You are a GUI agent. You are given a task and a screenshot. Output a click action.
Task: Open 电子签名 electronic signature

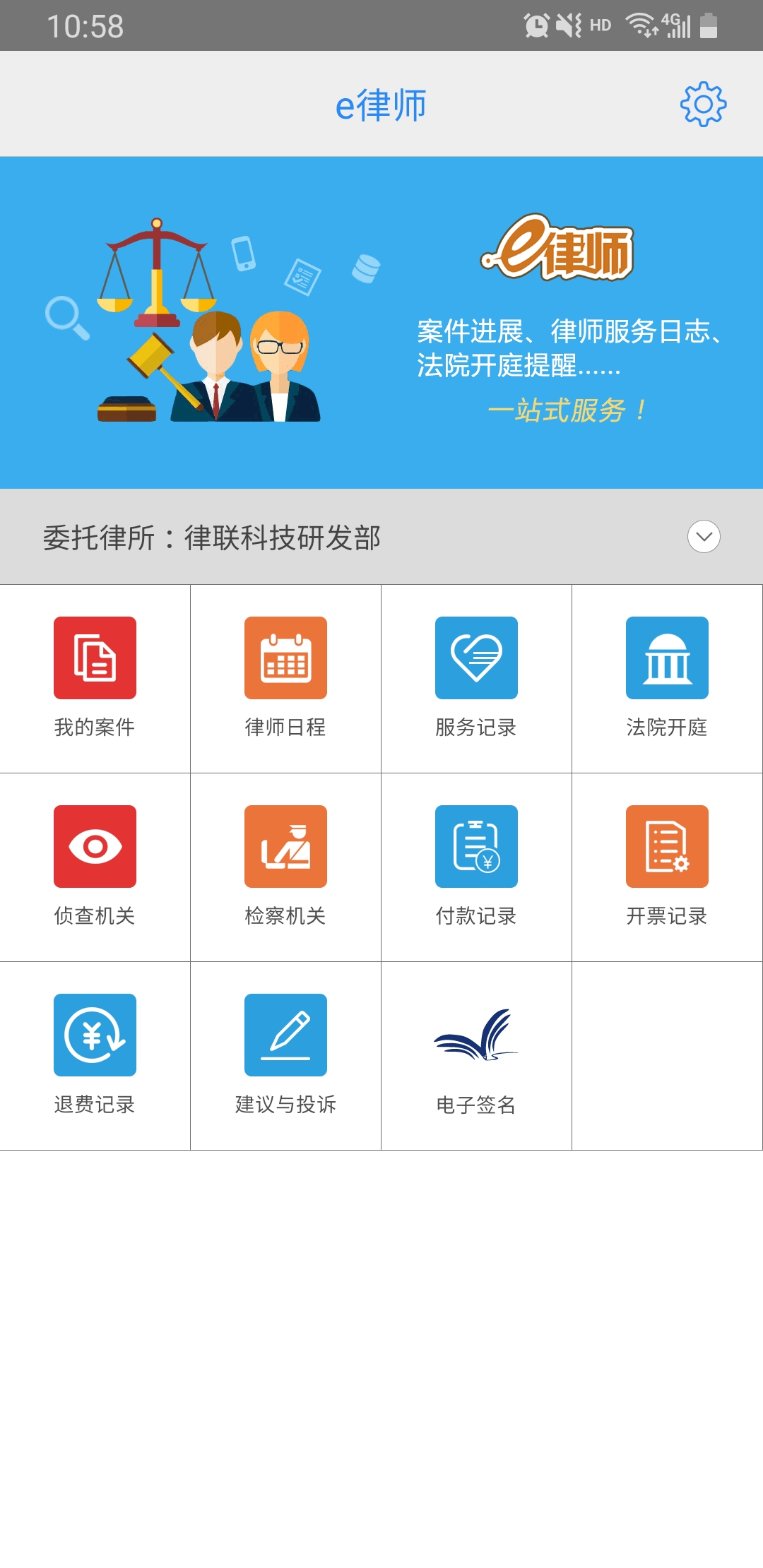[475, 1033]
